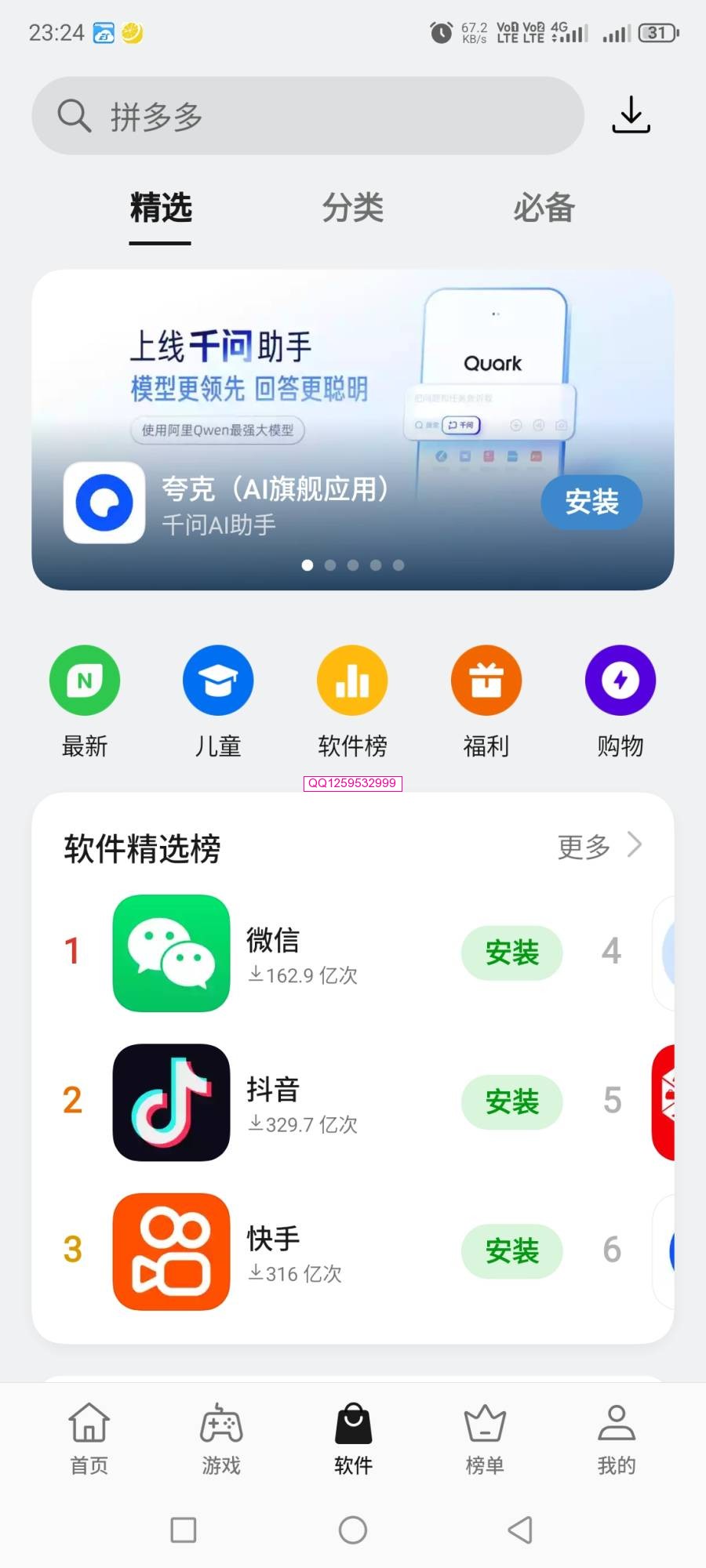Tap the Kuaishou app icon in ranking

170,1251
